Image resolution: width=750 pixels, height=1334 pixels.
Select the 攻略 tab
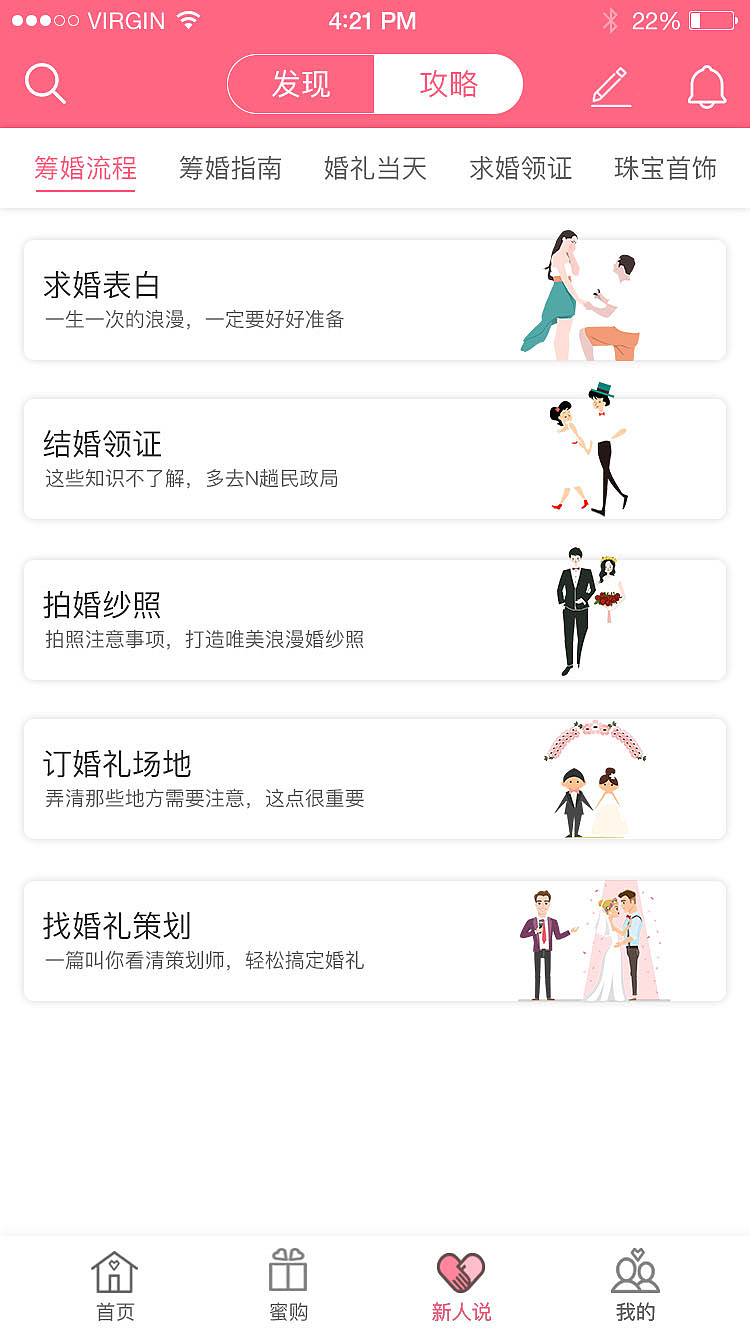coord(448,84)
